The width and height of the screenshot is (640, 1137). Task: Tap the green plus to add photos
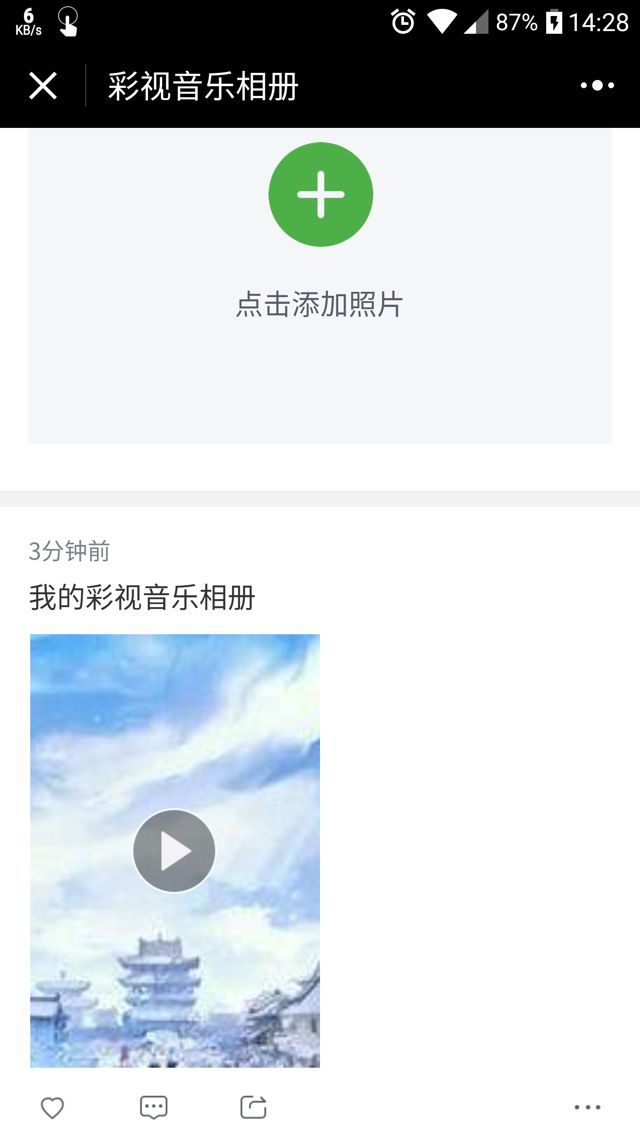tap(320, 194)
